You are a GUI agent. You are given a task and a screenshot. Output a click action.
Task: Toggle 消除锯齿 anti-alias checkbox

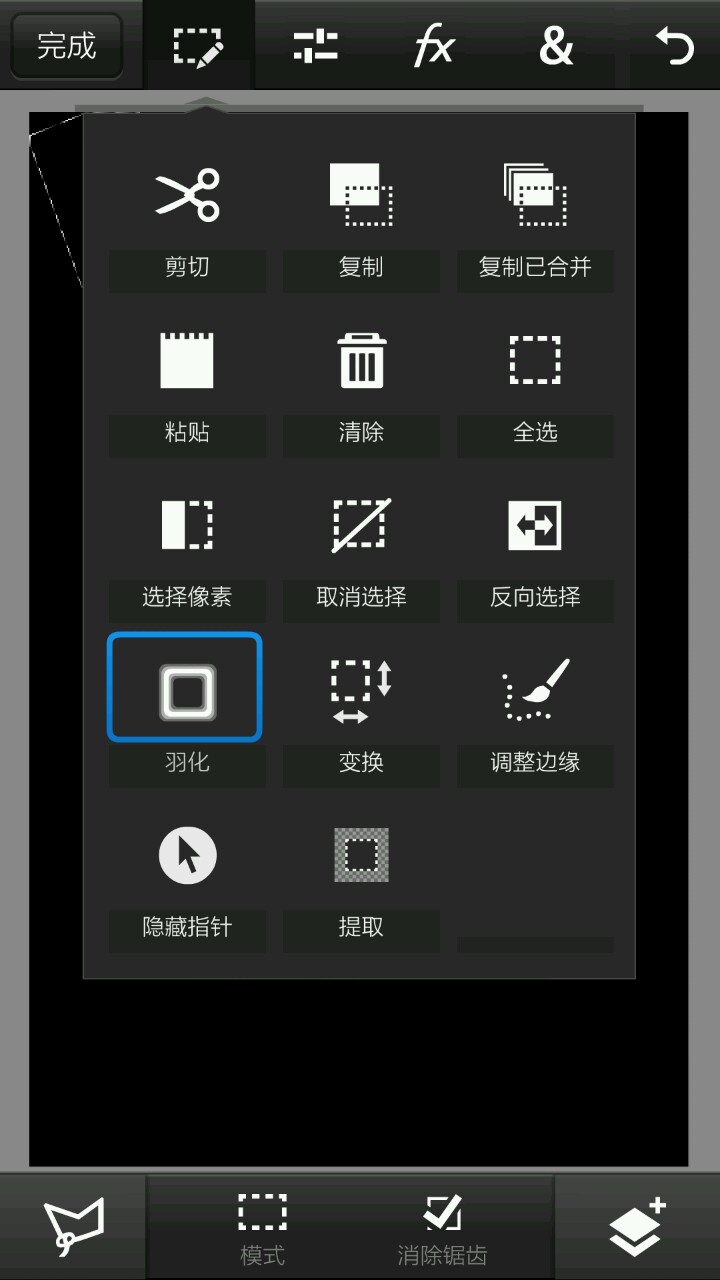tap(441, 1228)
